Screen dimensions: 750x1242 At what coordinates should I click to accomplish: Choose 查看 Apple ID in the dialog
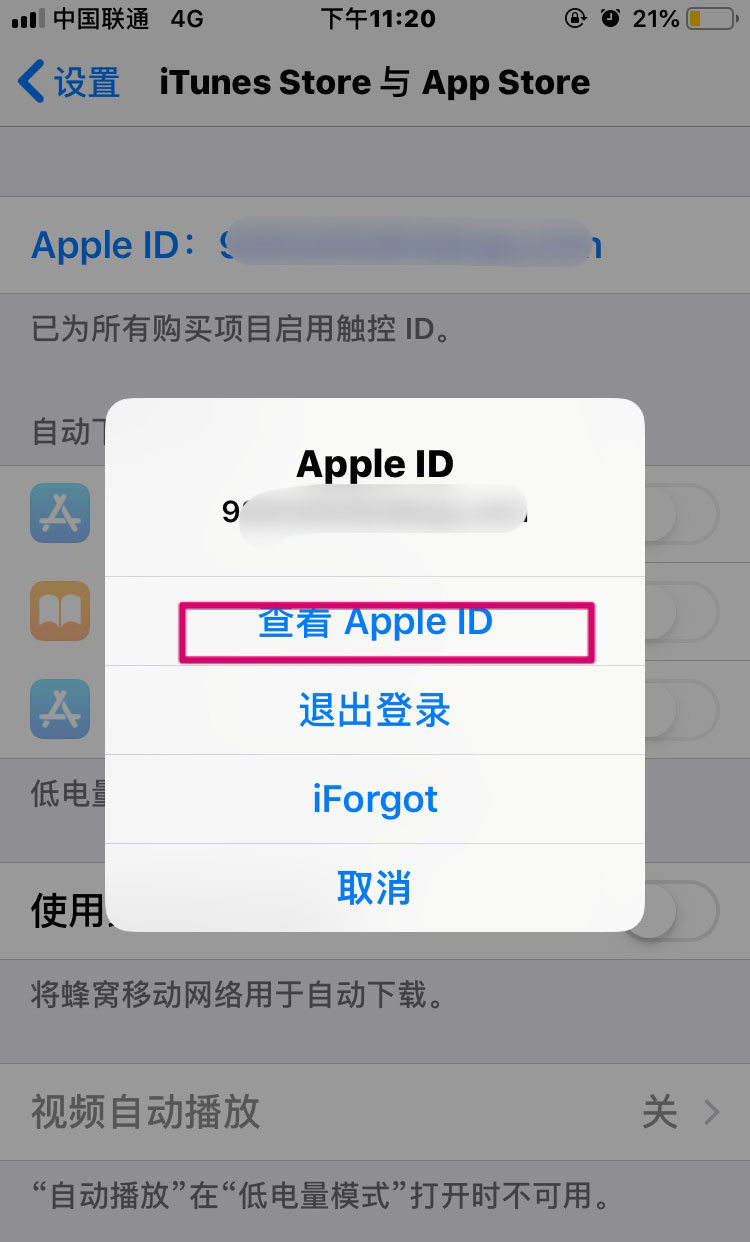(375, 622)
